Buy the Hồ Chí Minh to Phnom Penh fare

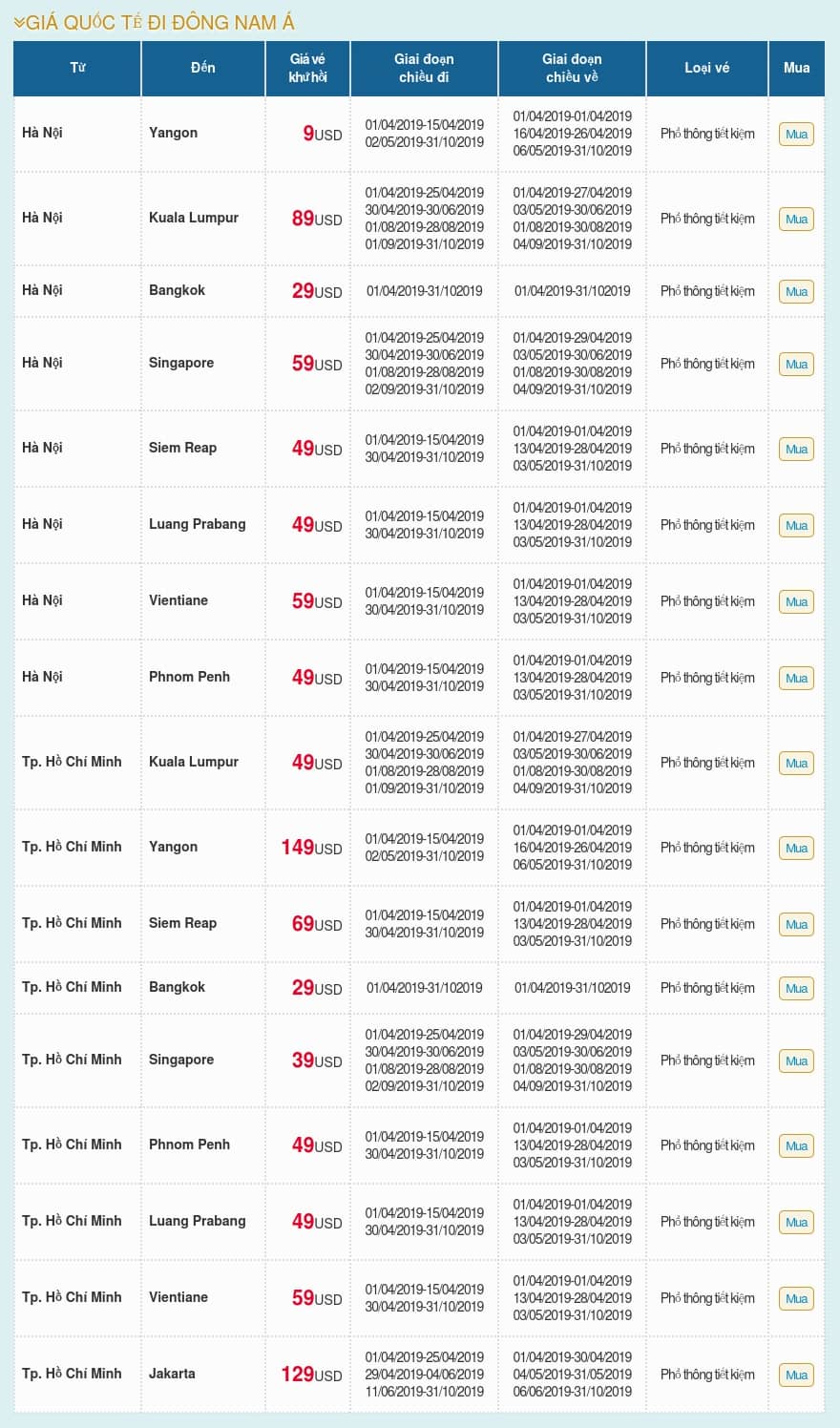click(x=796, y=1146)
